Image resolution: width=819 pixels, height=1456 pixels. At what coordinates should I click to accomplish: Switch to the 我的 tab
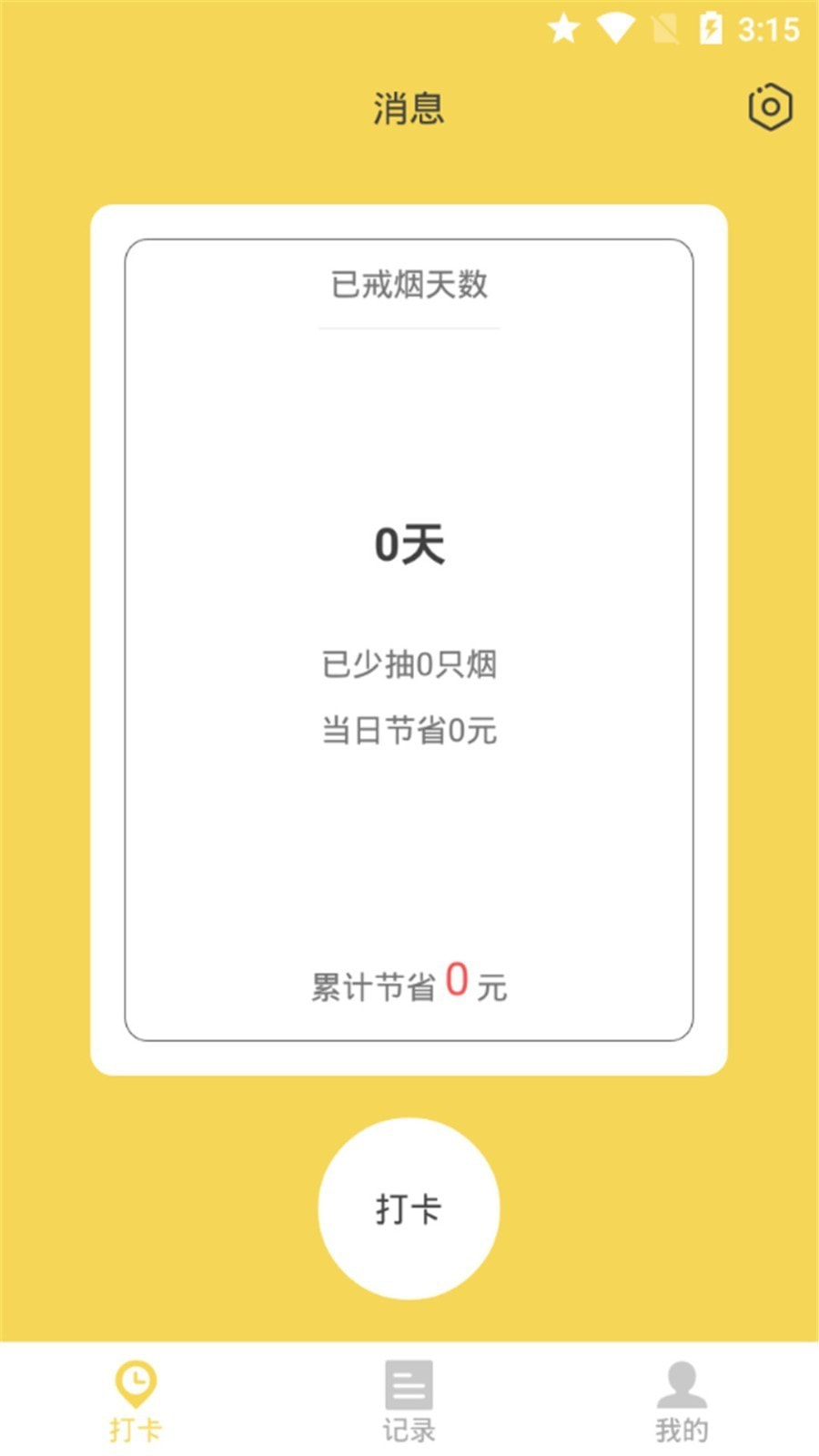pyautogui.click(x=682, y=1402)
